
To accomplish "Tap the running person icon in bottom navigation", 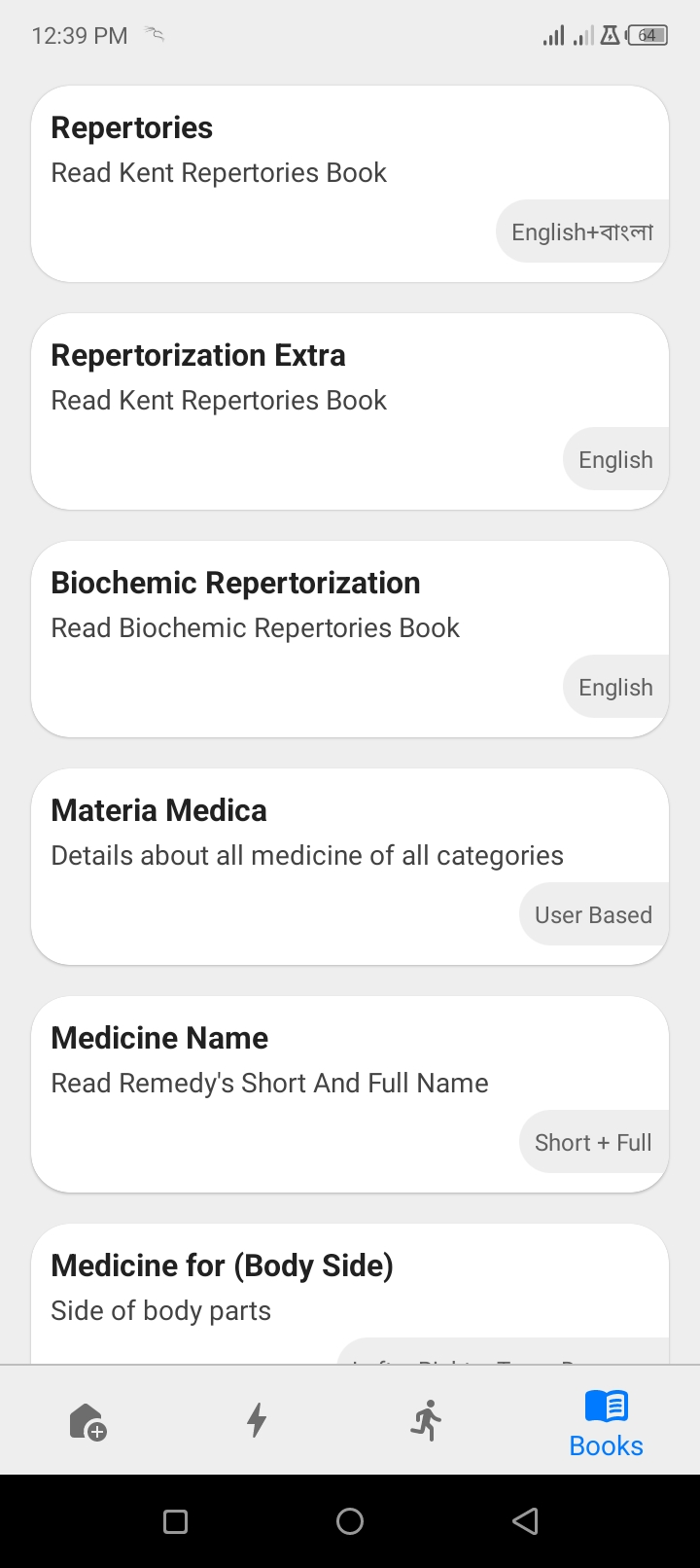I will click(425, 1420).
